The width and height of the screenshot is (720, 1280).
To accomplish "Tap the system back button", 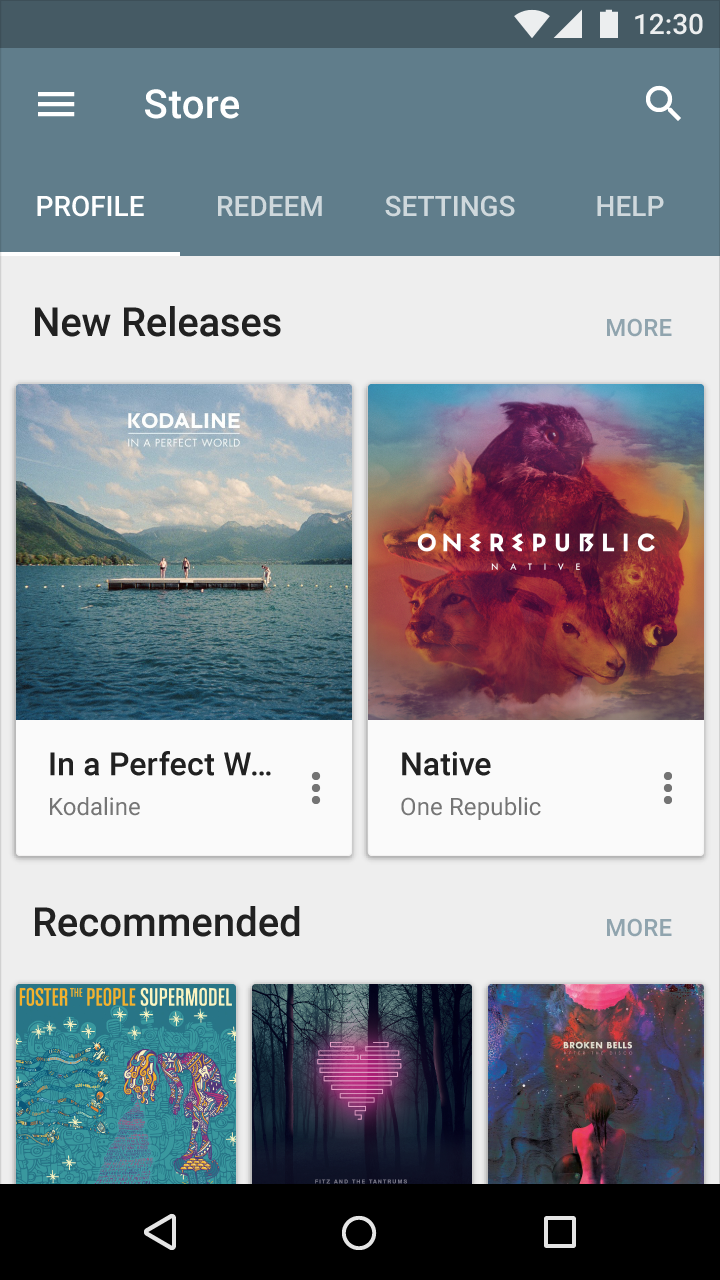I will coord(160,1232).
